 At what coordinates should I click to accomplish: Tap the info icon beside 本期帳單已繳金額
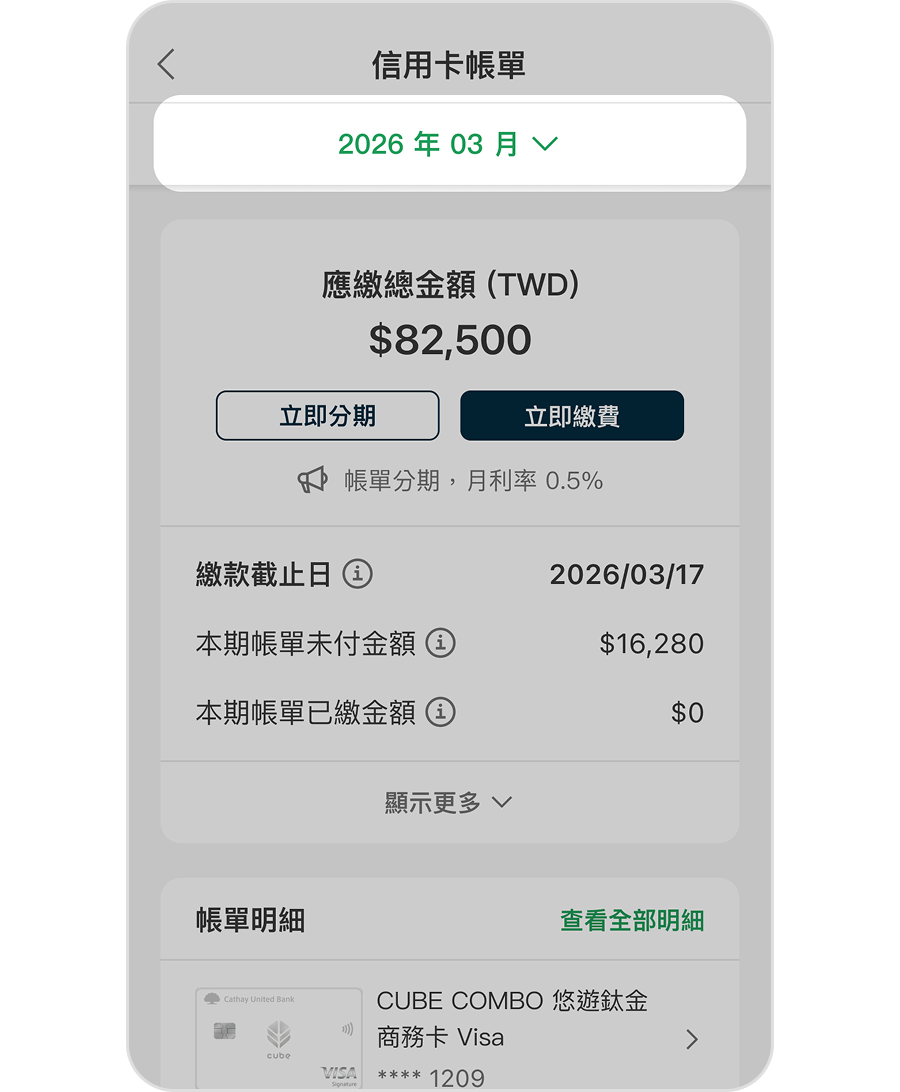coord(441,712)
